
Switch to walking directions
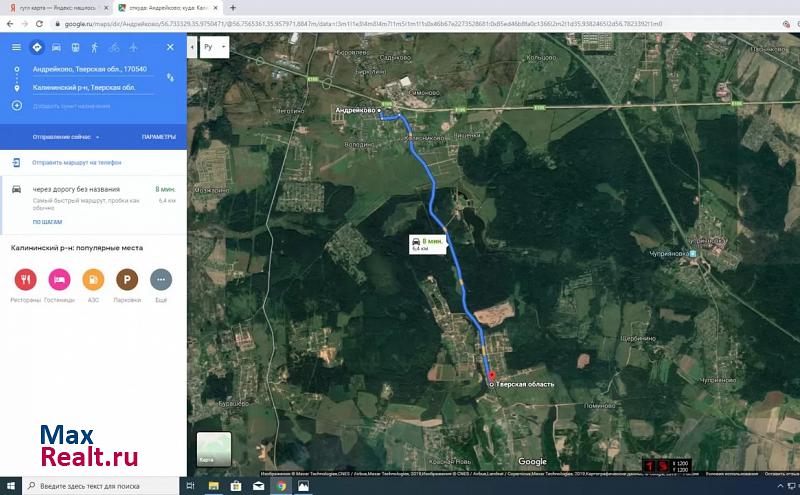pos(94,47)
